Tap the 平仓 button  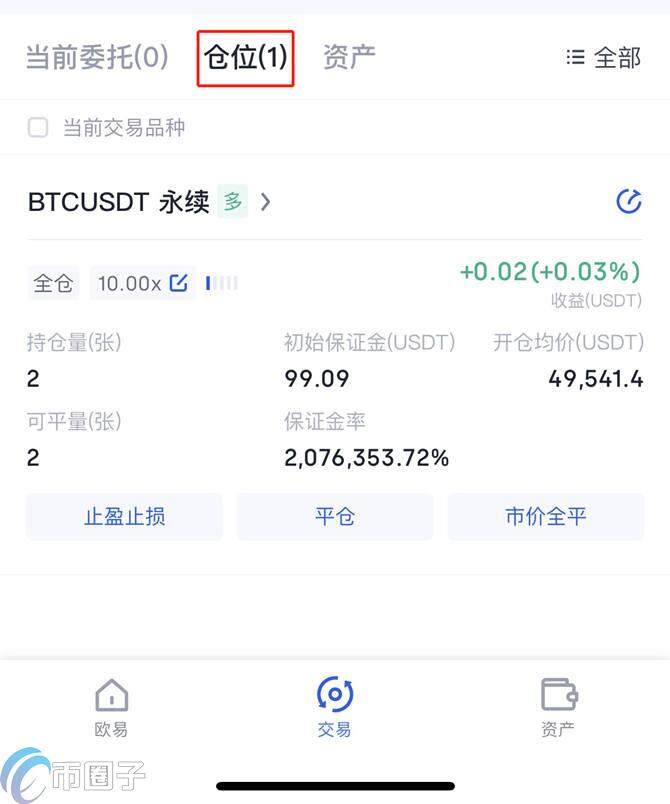(335, 517)
